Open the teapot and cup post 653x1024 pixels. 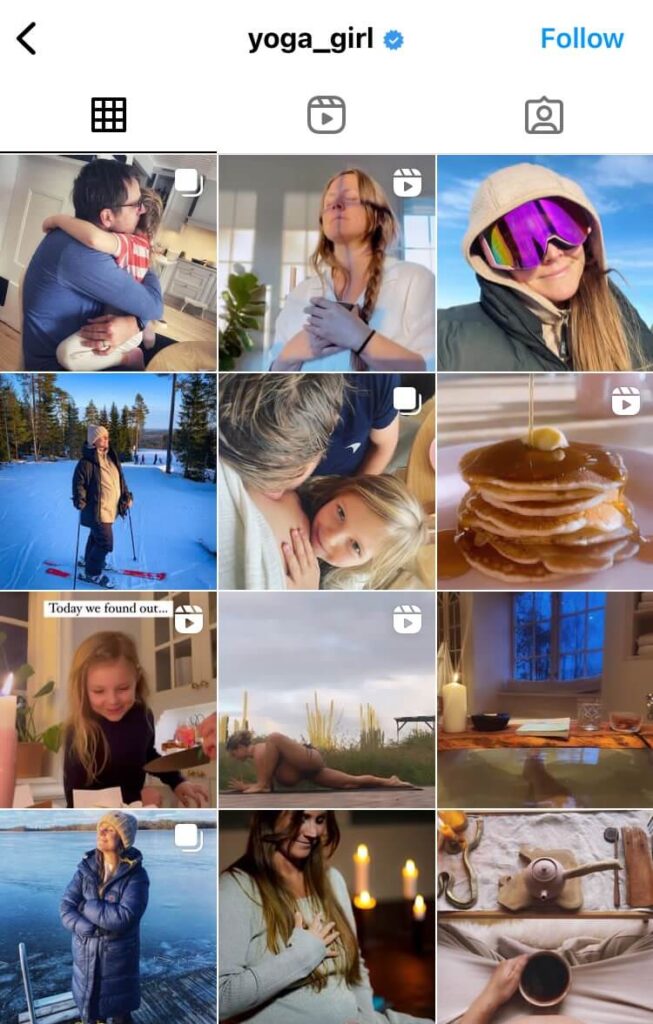coord(545,917)
